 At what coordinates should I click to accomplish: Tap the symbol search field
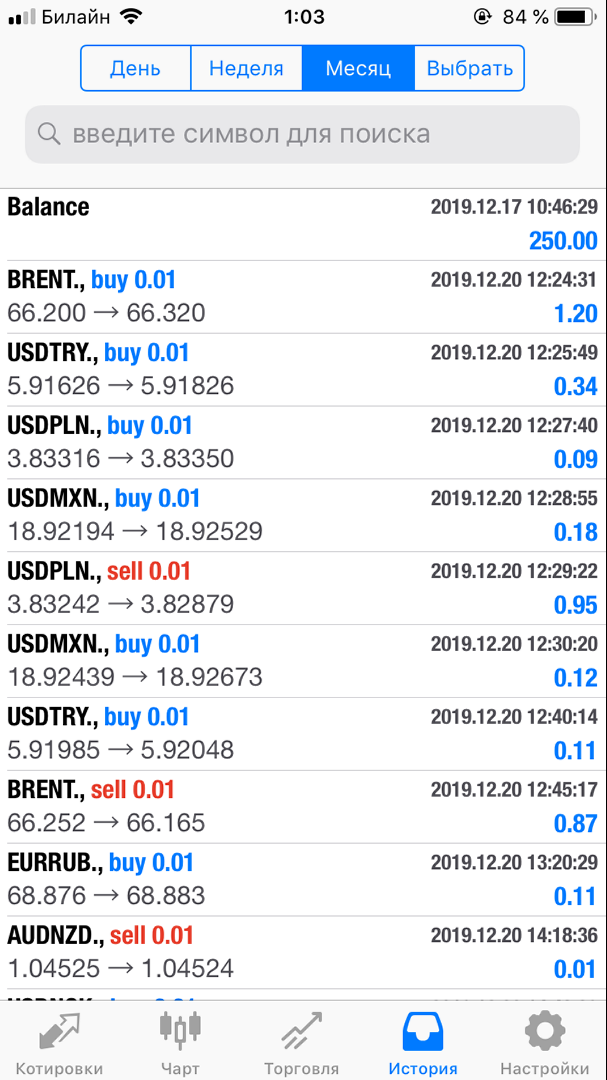click(x=302, y=134)
